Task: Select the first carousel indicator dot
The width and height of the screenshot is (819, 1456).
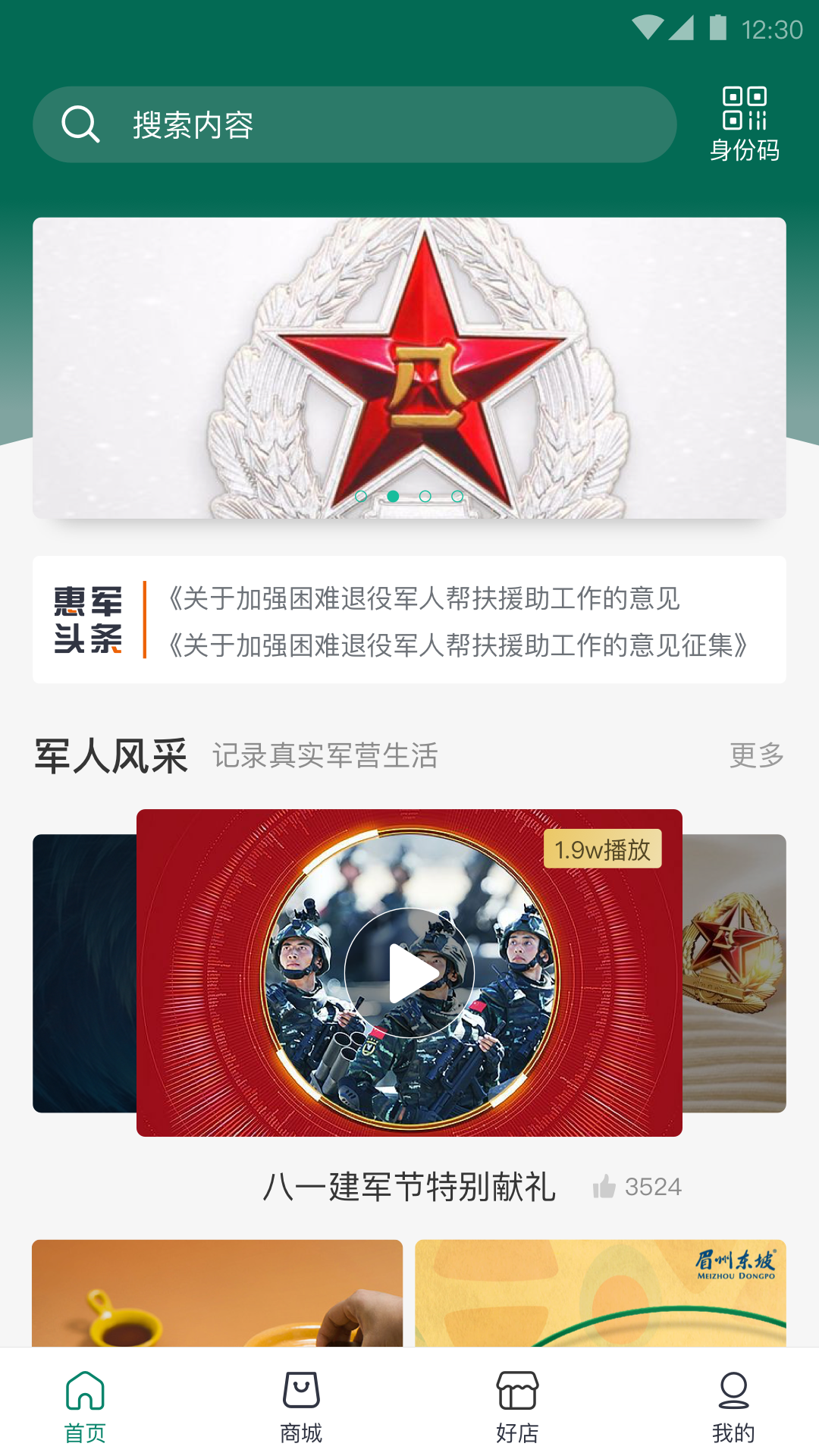Action: [360, 496]
